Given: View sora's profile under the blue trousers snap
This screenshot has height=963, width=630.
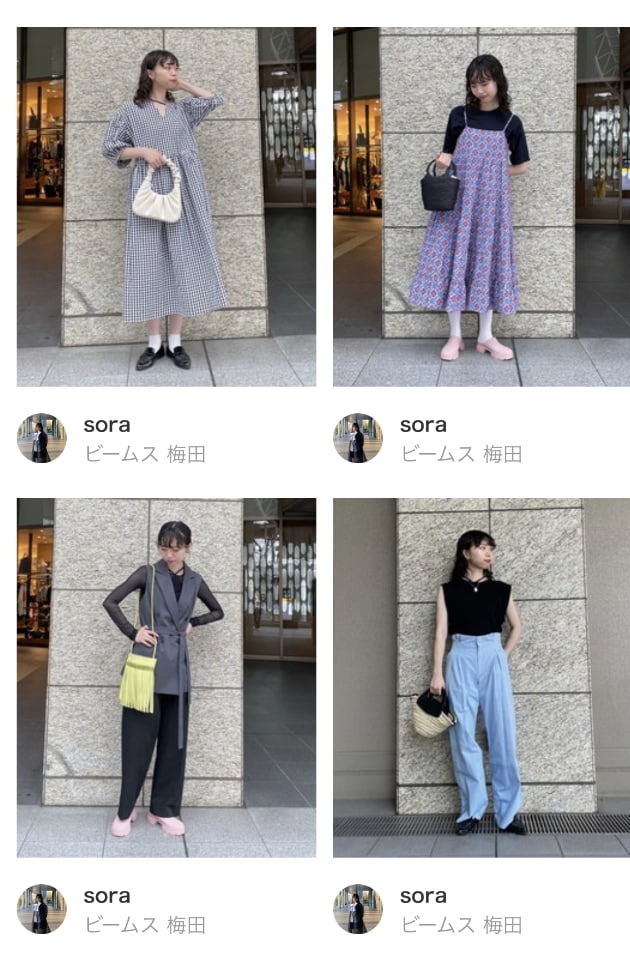Looking at the screenshot, I should (x=358, y=909).
